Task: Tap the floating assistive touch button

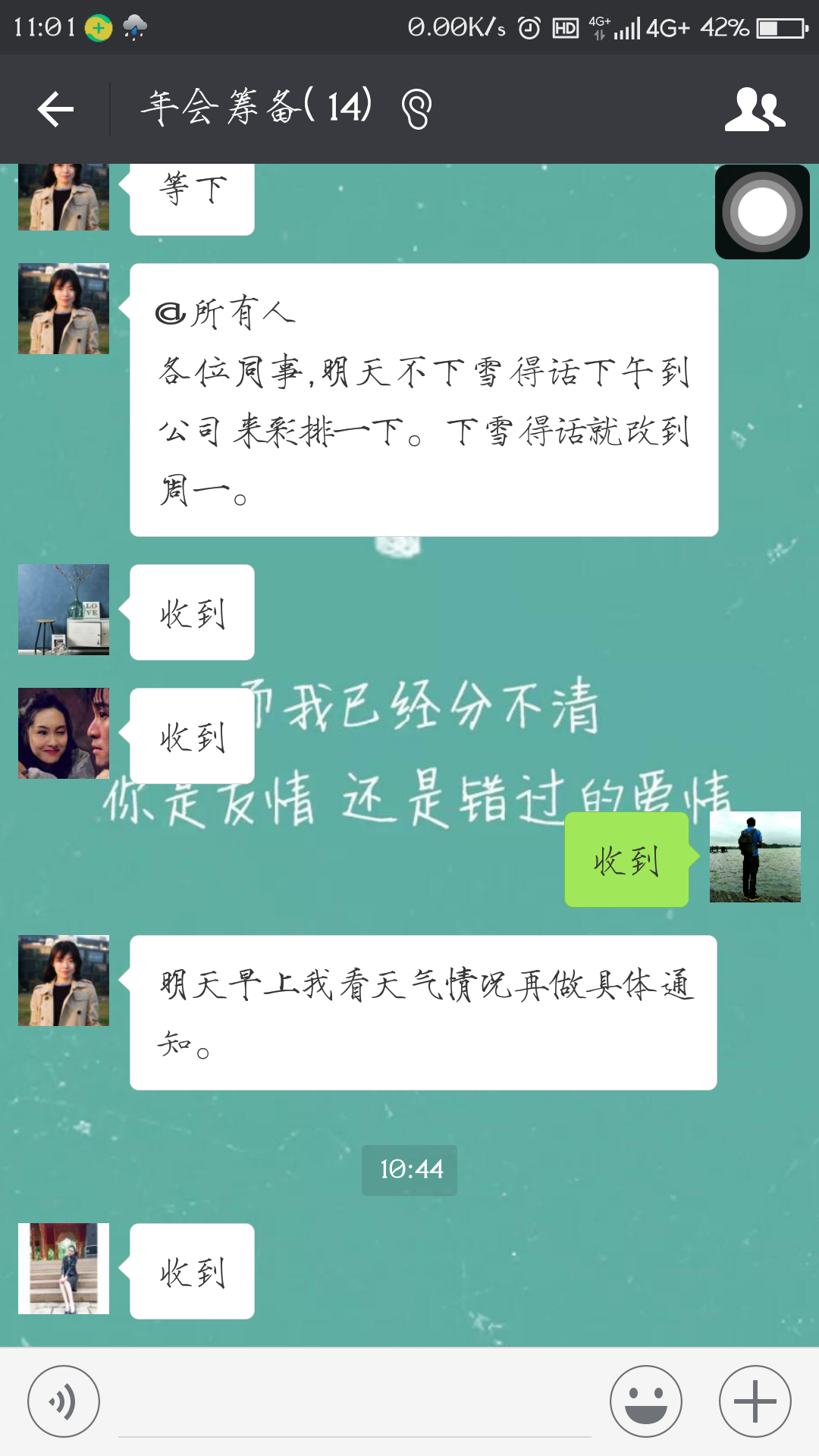Action: pos(762,212)
